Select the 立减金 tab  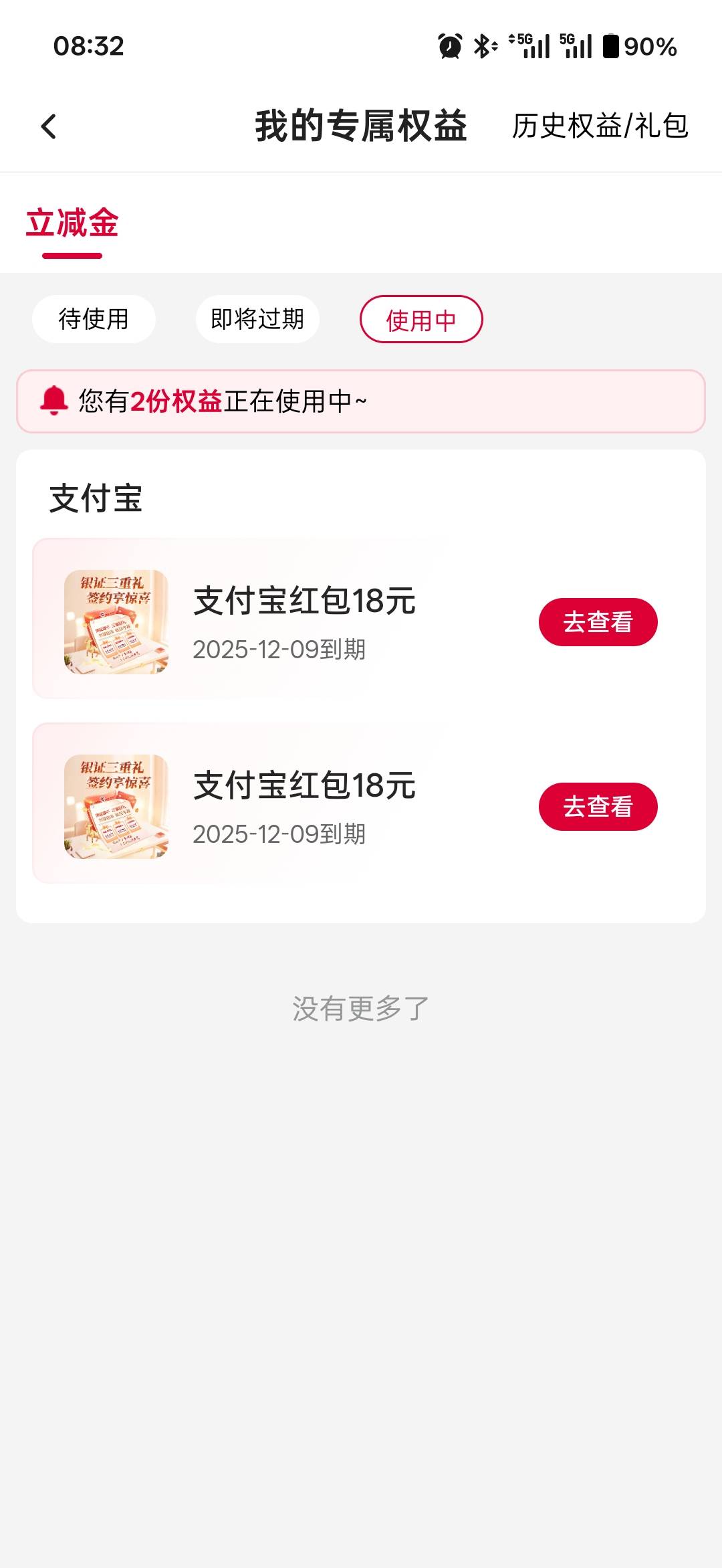coord(72,223)
